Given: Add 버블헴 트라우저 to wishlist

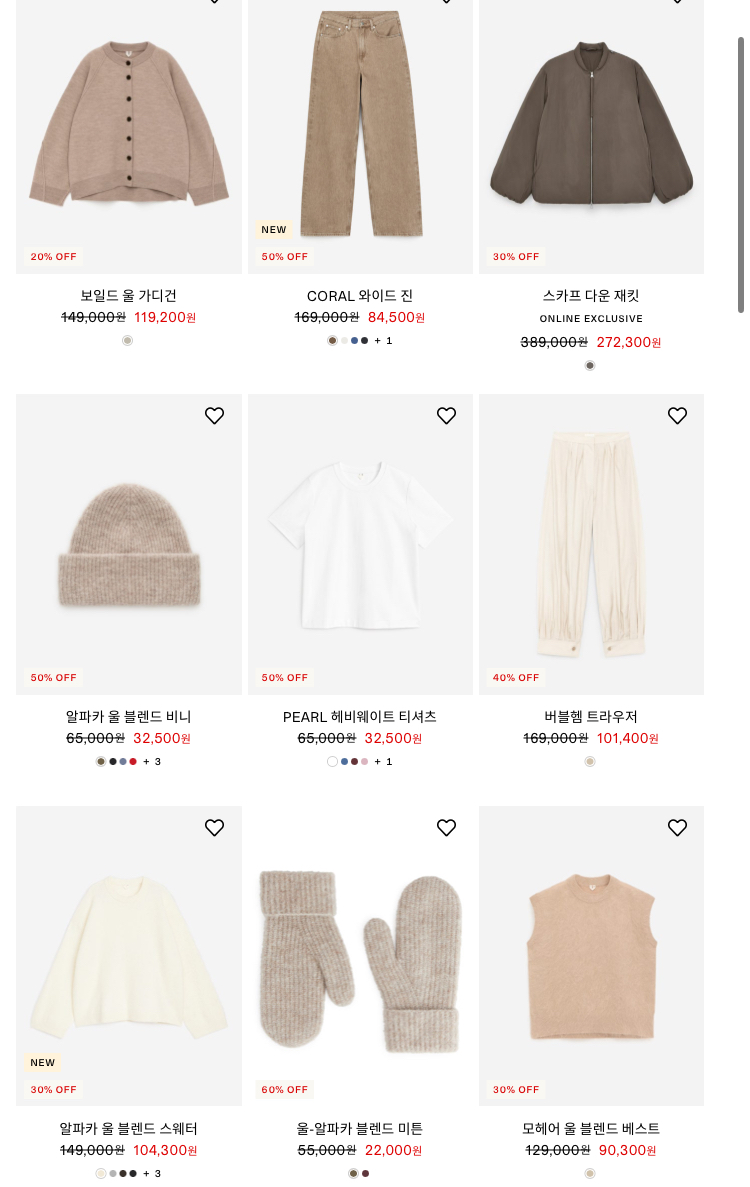Looking at the screenshot, I should click(x=677, y=416).
